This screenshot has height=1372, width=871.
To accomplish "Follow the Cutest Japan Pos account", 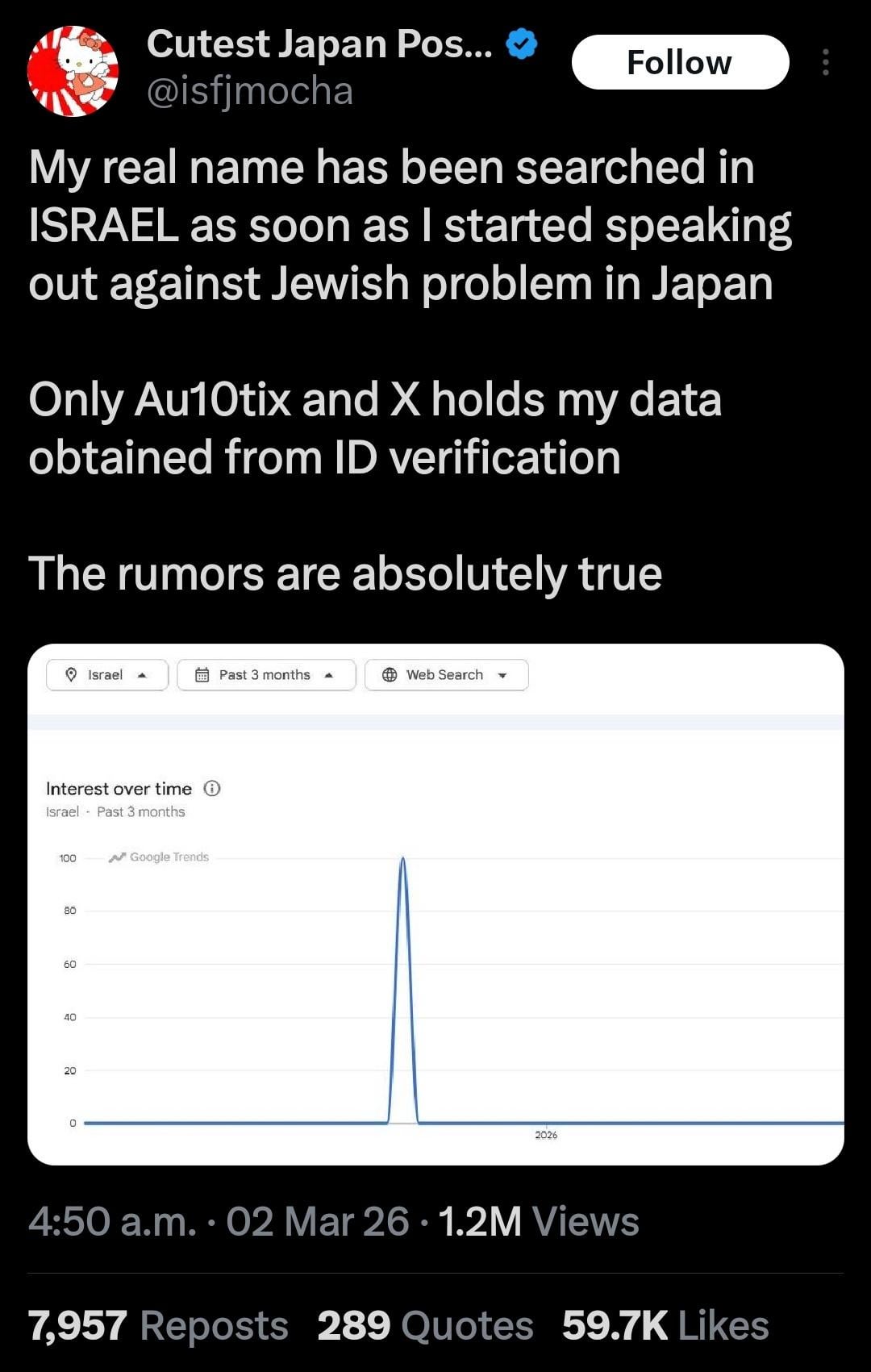I will click(x=679, y=62).
